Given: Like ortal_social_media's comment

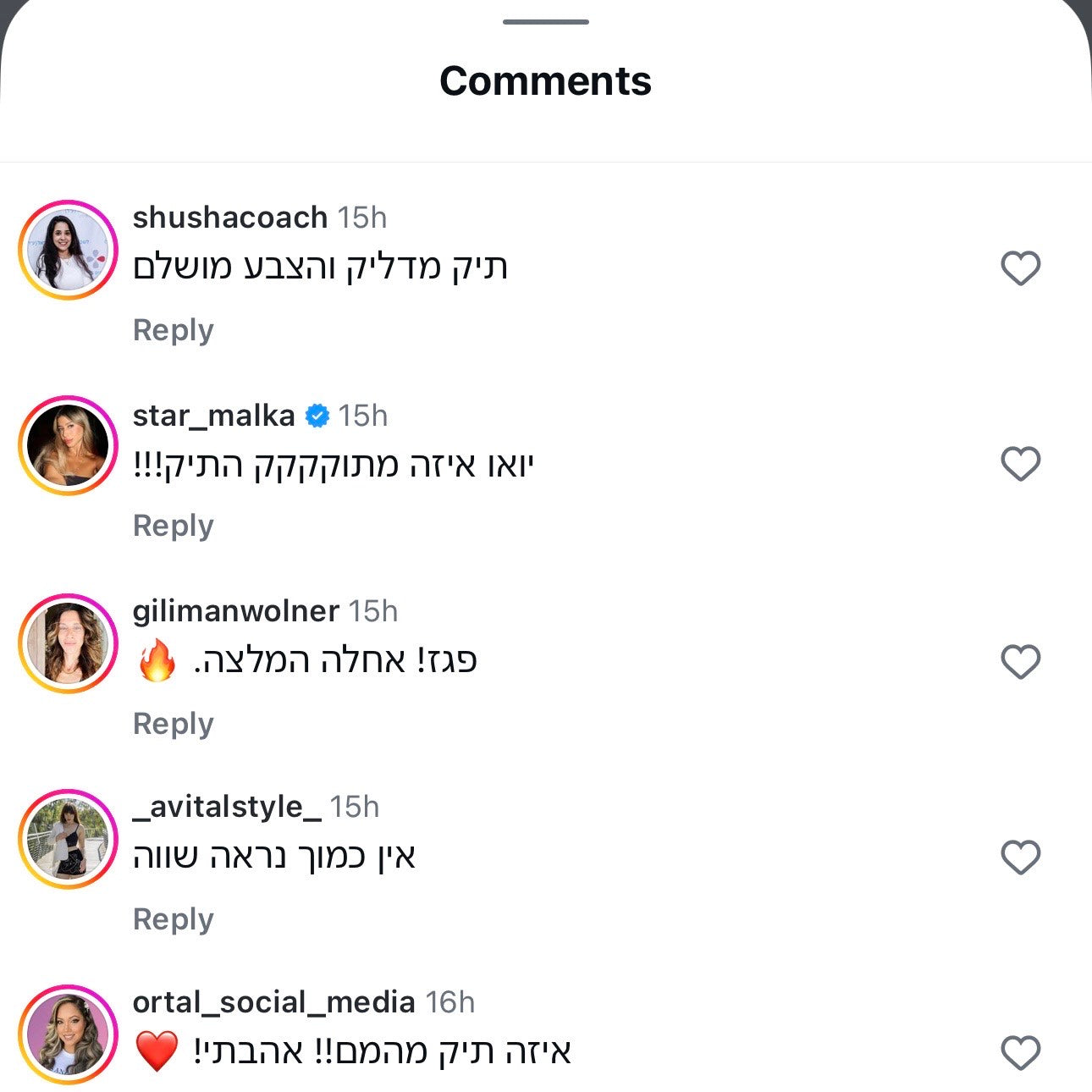Looking at the screenshot, I should [x=1020, y=1053].
